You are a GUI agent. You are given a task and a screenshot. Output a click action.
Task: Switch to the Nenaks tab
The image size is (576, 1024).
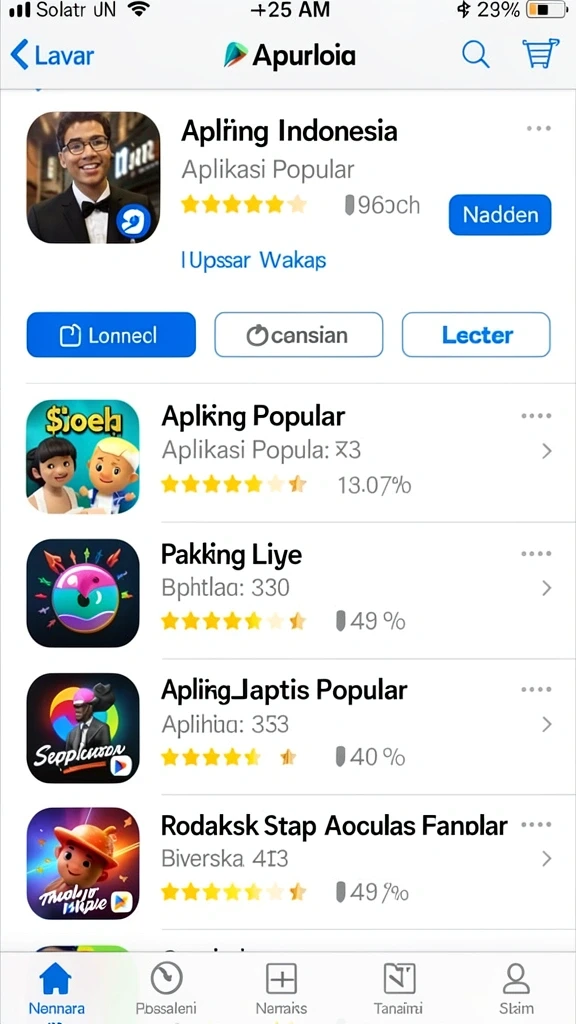[281, 988]
